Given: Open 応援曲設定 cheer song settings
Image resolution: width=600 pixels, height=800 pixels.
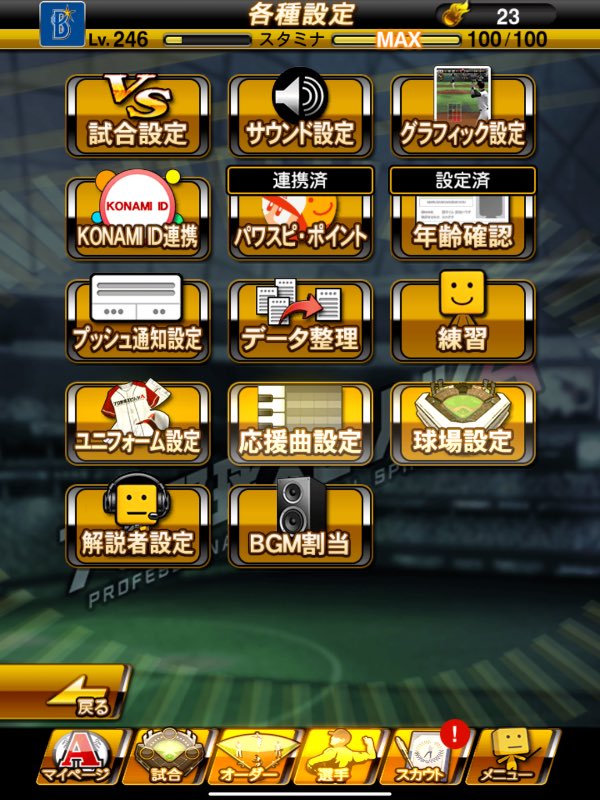Looking at the screenshot, I should pos(300,423).
